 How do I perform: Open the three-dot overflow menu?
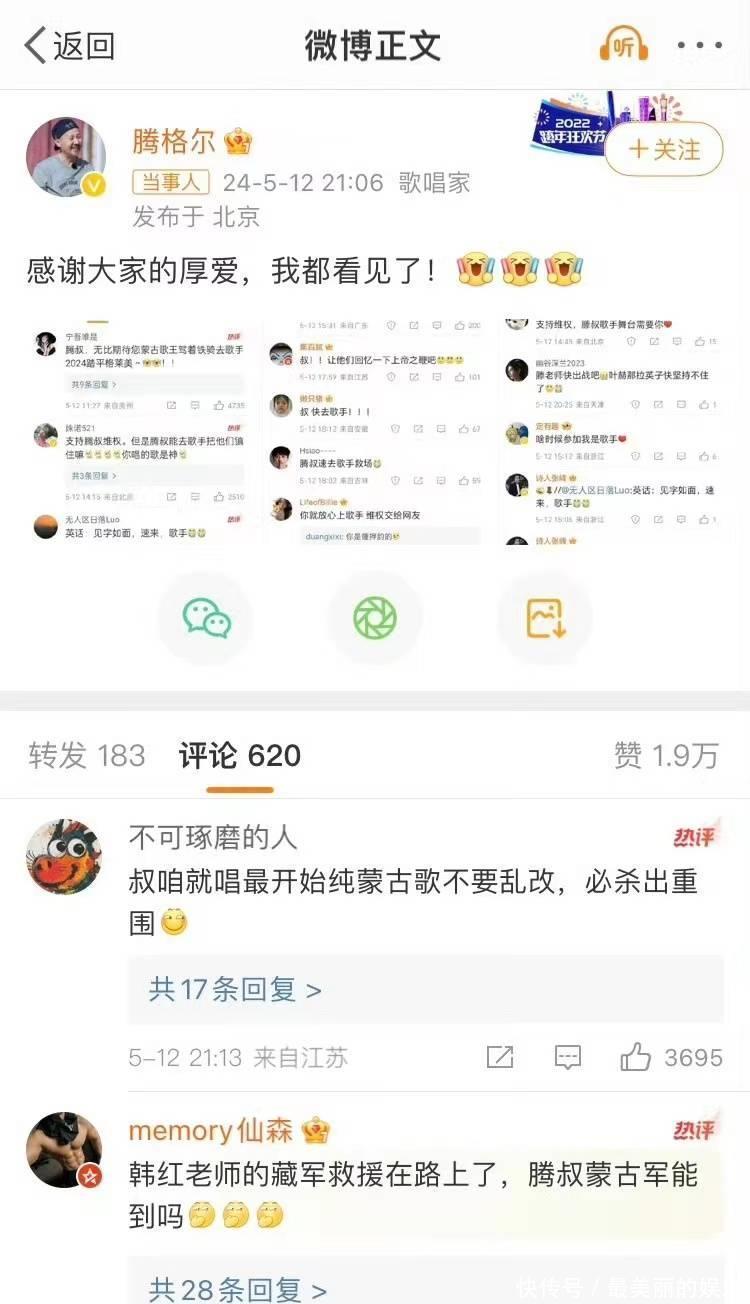coord(700,46)
